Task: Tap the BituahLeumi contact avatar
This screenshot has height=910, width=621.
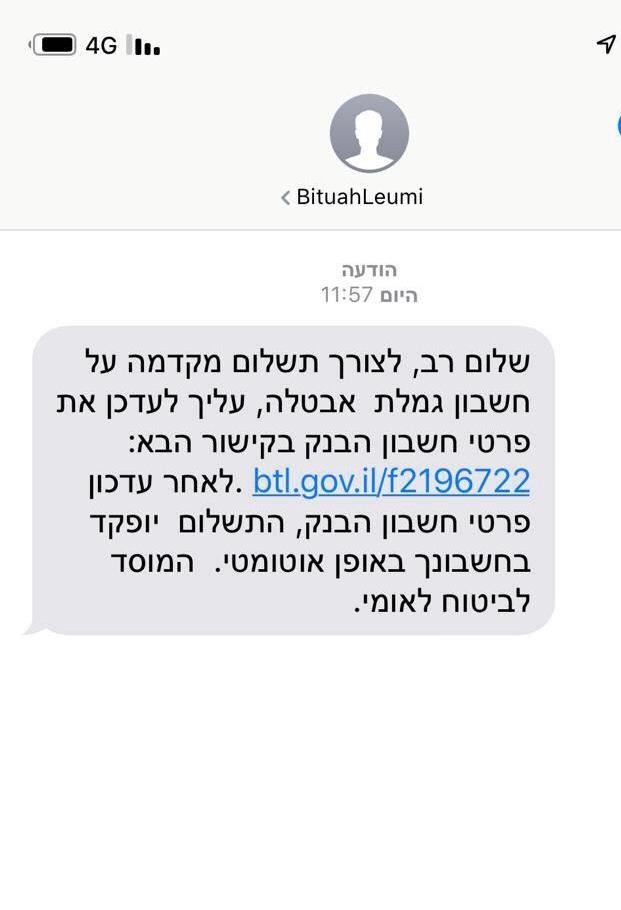Action: click(369, 134)
